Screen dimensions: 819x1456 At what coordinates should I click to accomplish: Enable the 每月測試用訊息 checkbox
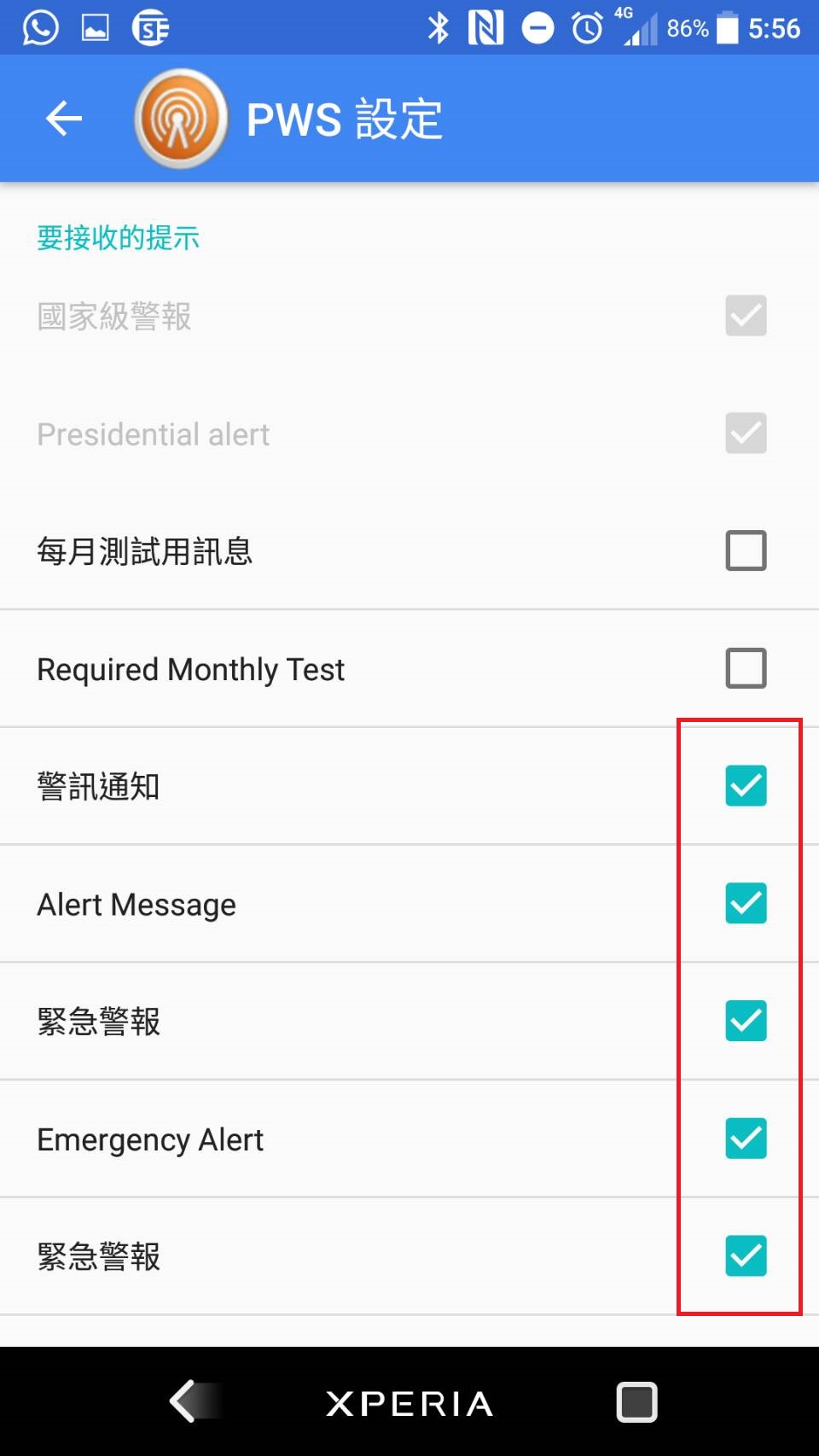tap(746, 550)
